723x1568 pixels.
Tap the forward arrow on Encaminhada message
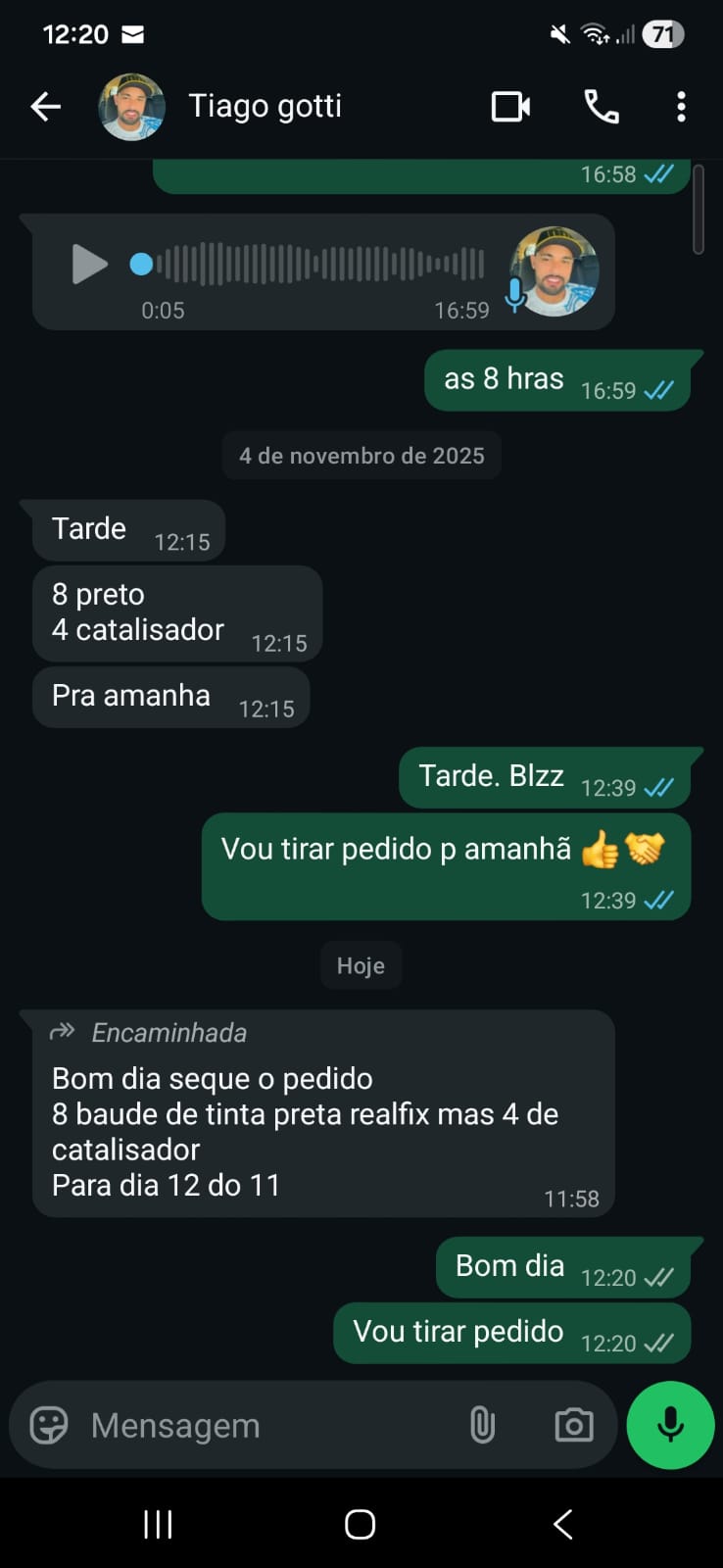(x=63, y=1031)
